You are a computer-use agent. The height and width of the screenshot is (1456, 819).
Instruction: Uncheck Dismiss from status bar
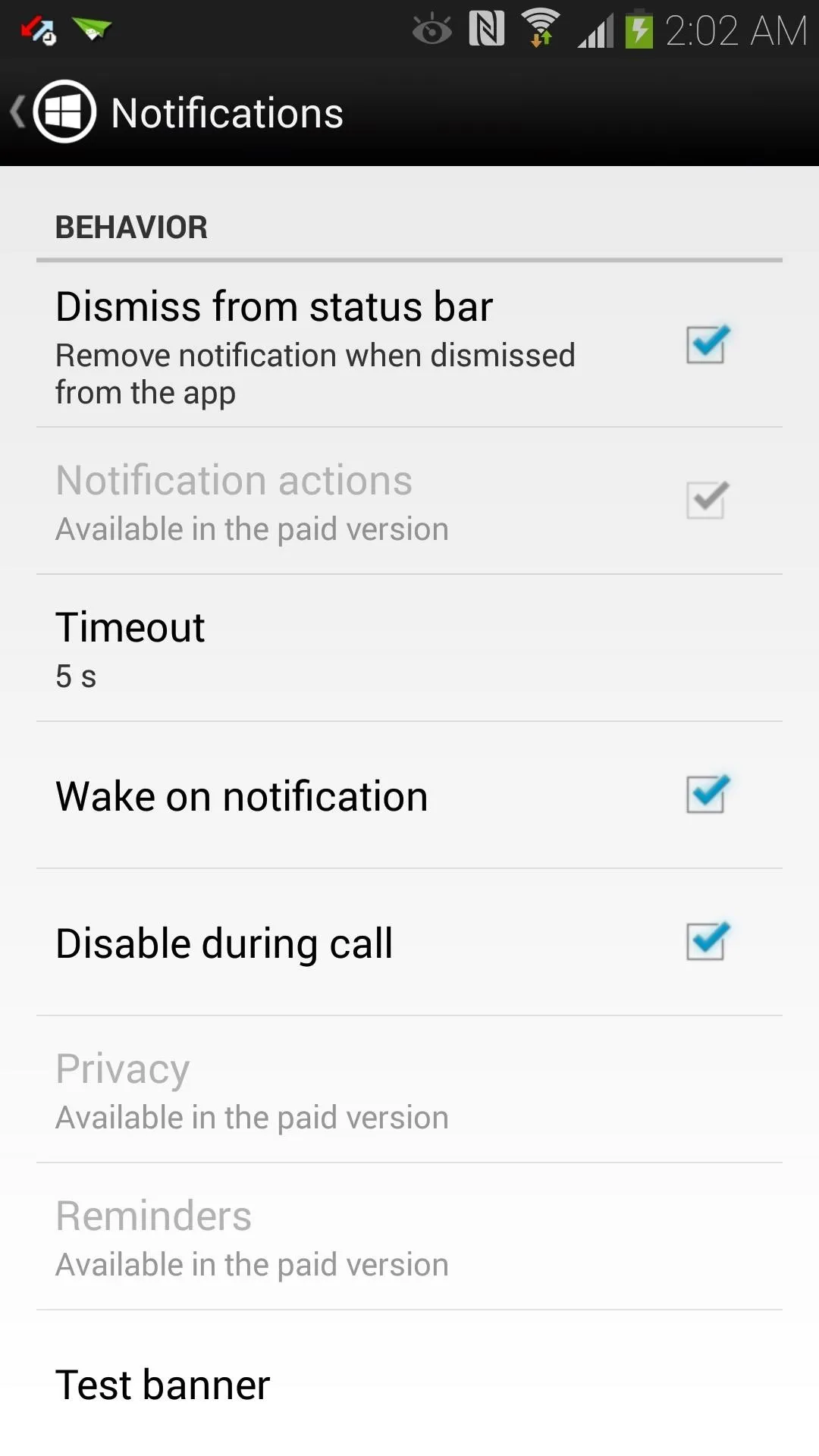click(707, 345)
